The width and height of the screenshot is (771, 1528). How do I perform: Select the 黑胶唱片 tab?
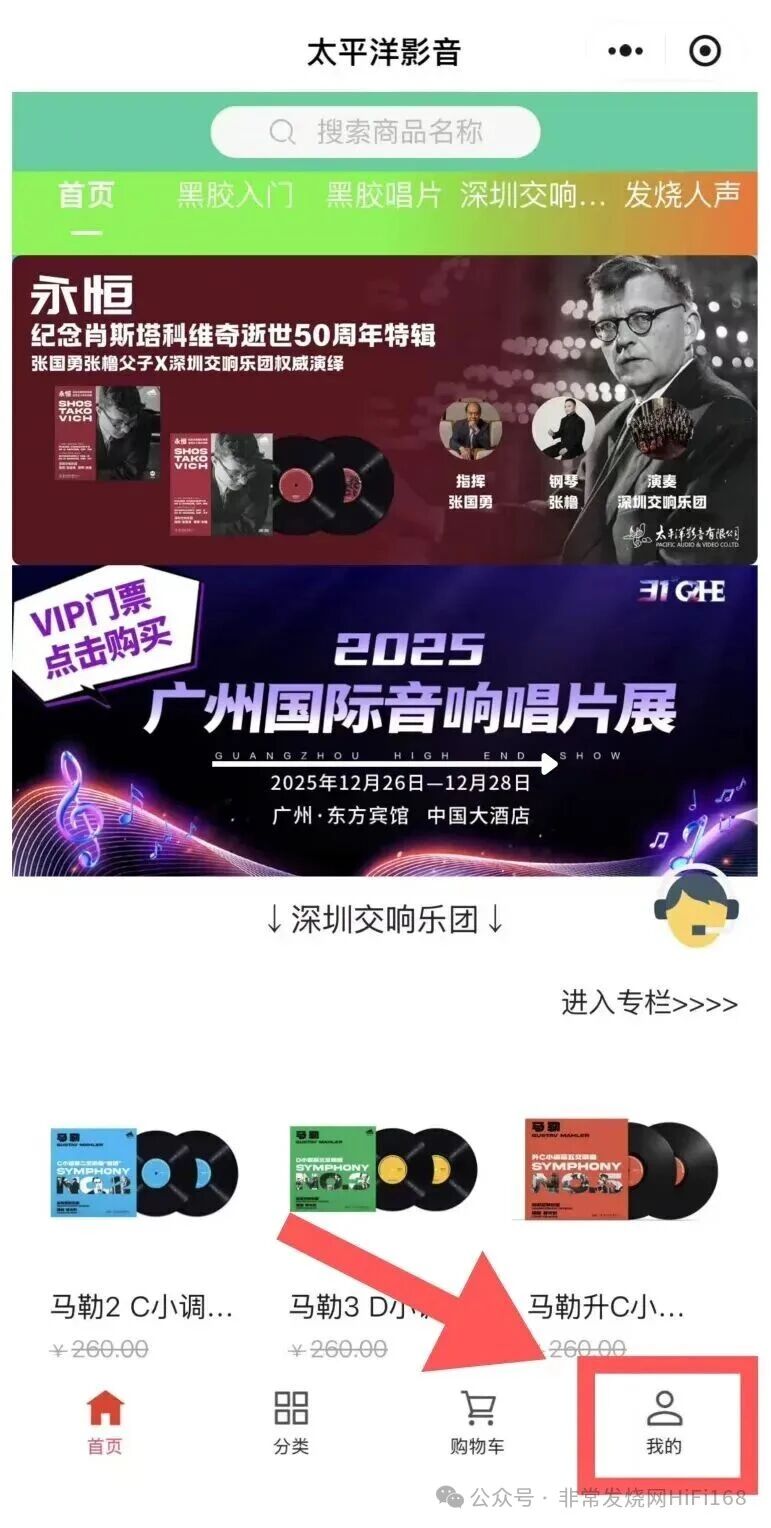click(384, 195)
